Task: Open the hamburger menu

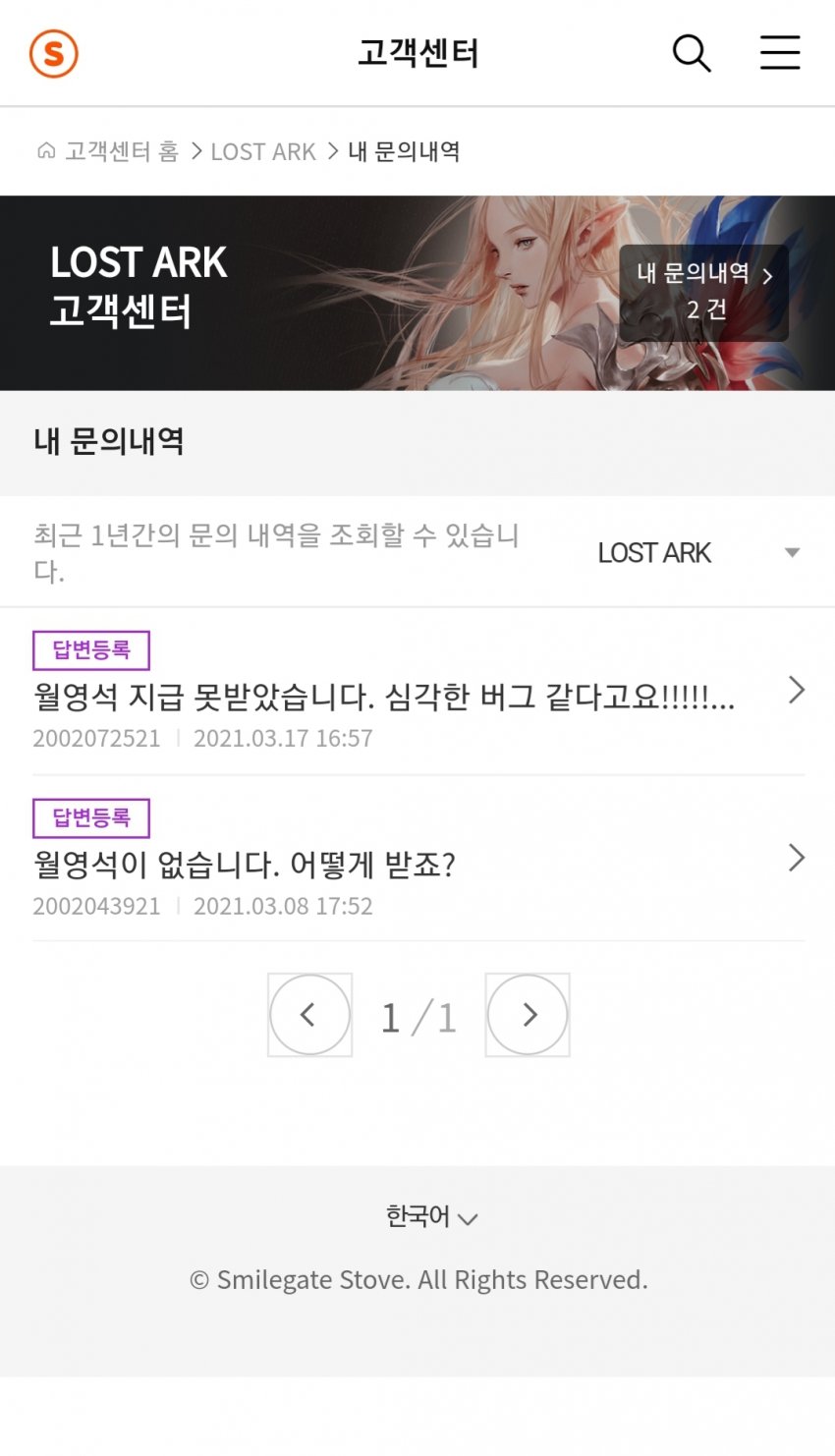Action: click(x=780, y=53)
